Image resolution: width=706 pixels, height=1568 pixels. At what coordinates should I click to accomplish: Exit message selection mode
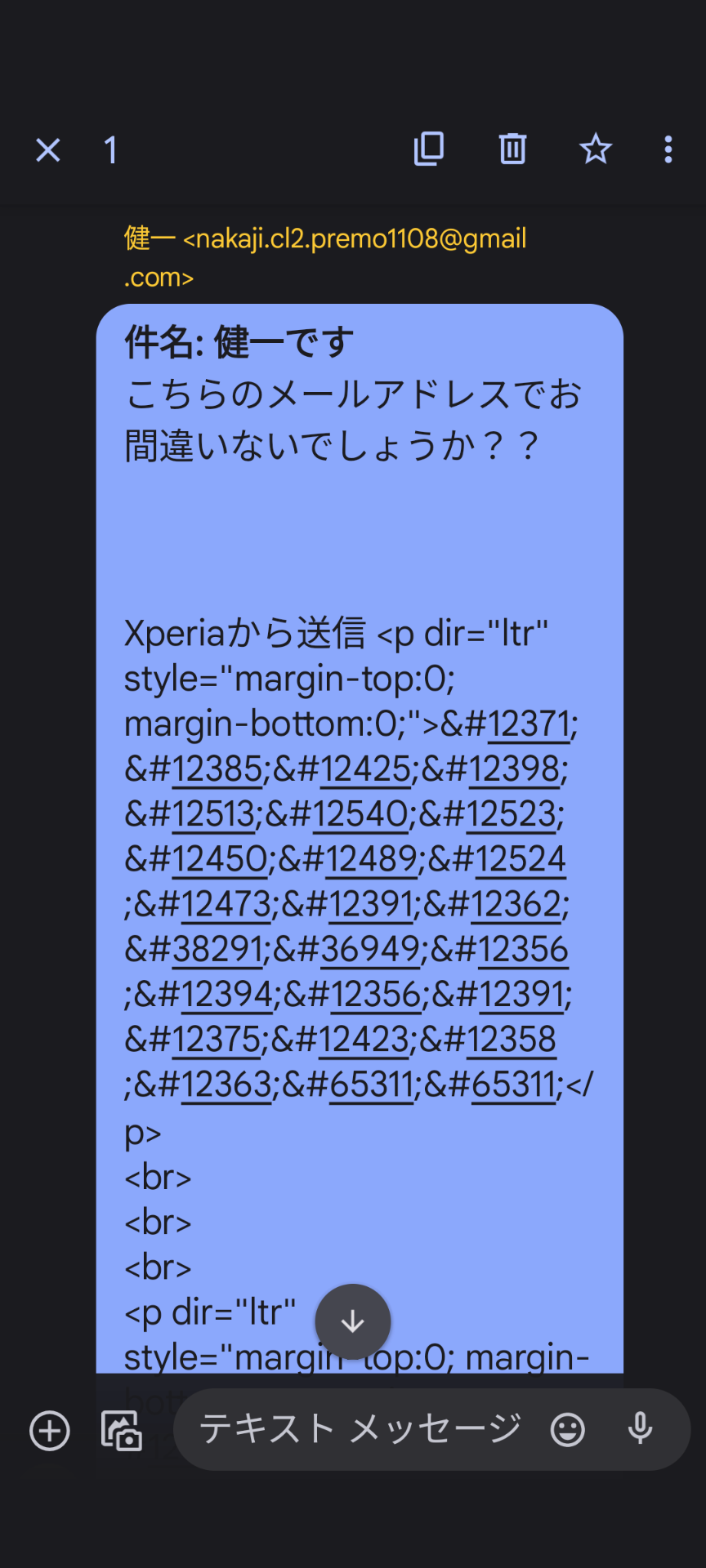47,149
